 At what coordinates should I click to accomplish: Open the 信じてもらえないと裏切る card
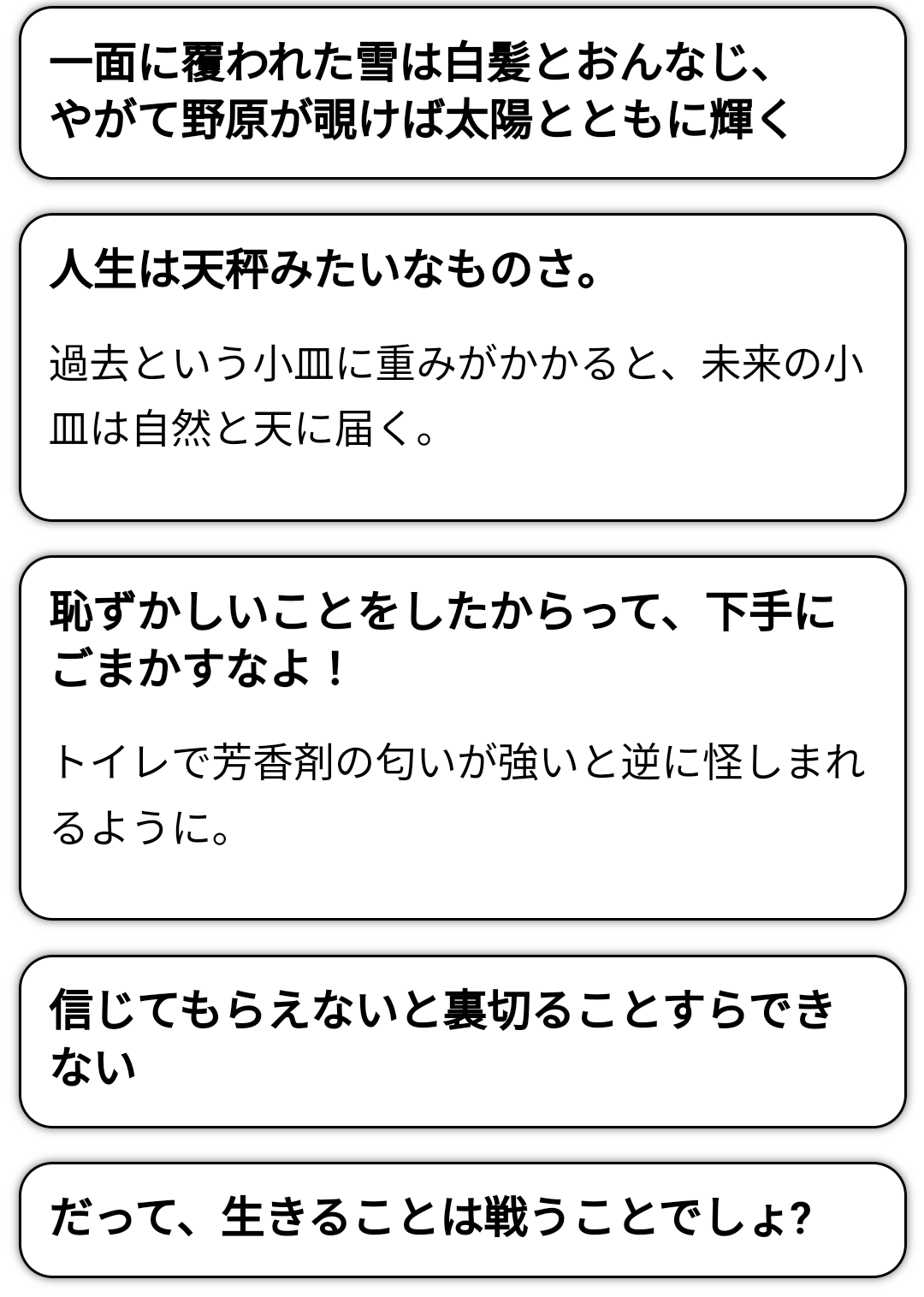click(x=462, y=1040)
